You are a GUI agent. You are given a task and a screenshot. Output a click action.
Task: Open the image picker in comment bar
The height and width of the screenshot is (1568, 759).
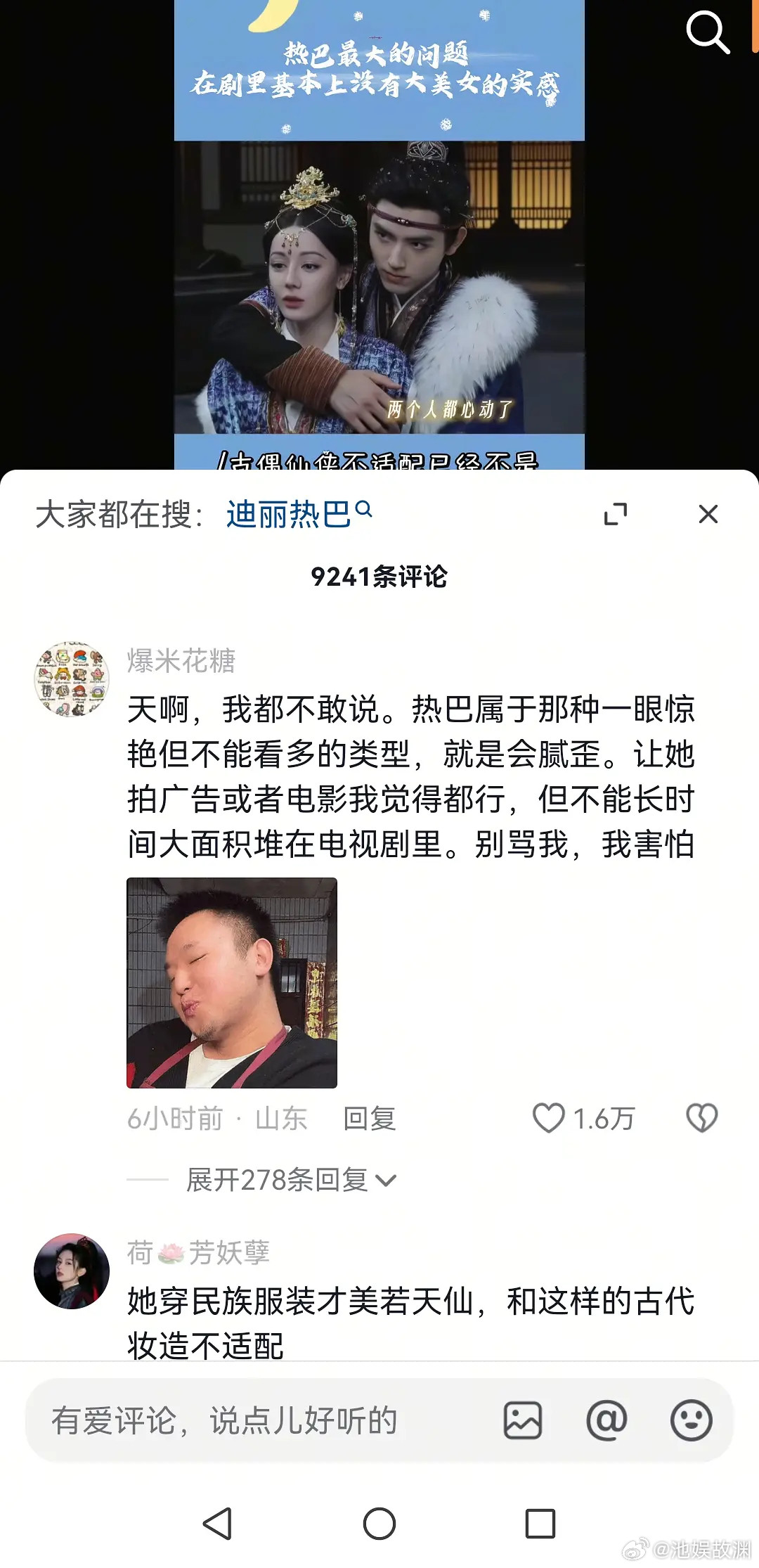523,1420
